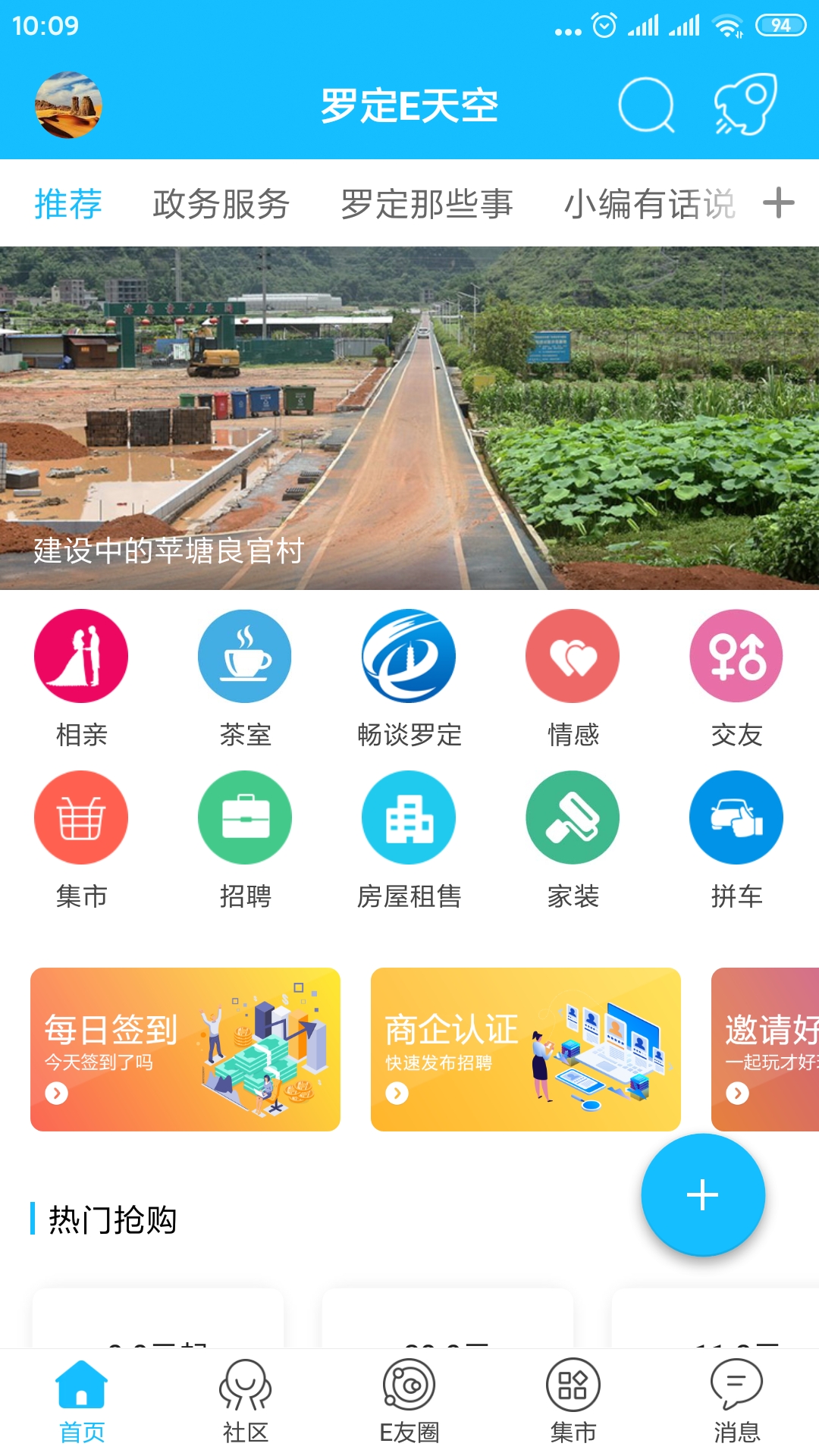819x1456 pixels.
Task: Open the 家装 home decoration section
Action: [573, 817]
